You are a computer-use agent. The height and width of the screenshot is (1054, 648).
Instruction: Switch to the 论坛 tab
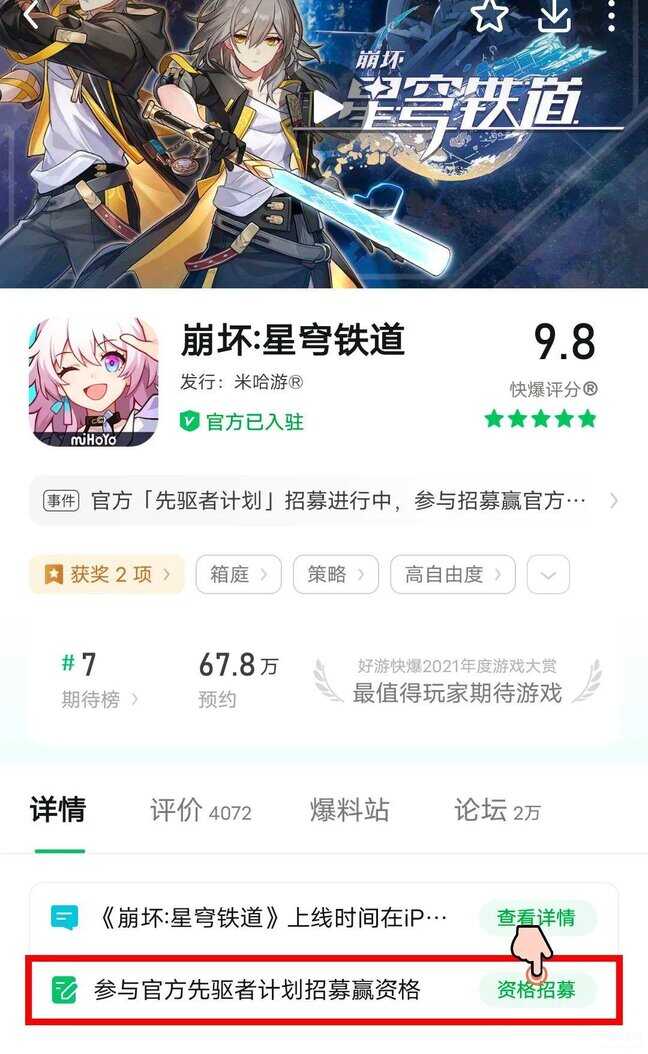pos(497,810)
